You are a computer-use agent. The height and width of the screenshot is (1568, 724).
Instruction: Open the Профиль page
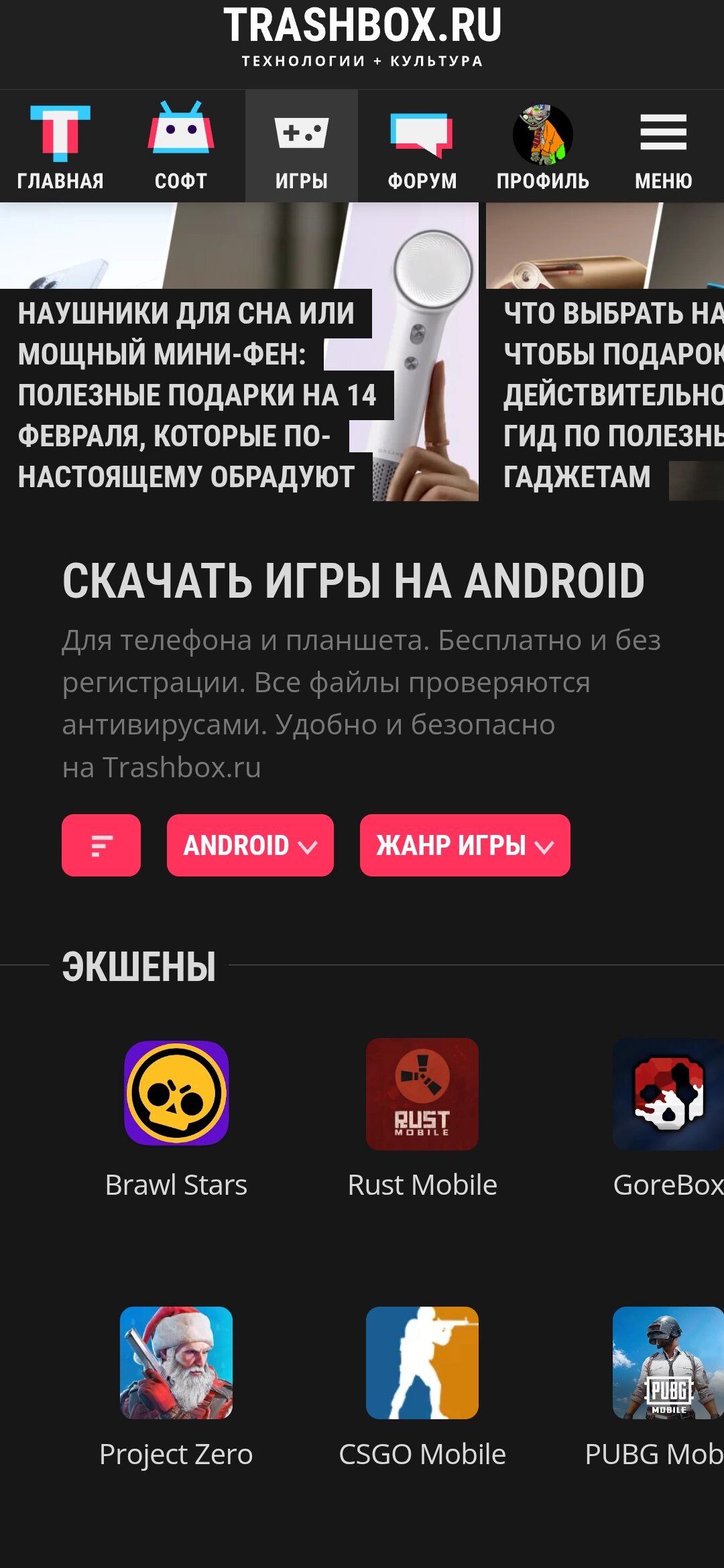tap(542, 147)
